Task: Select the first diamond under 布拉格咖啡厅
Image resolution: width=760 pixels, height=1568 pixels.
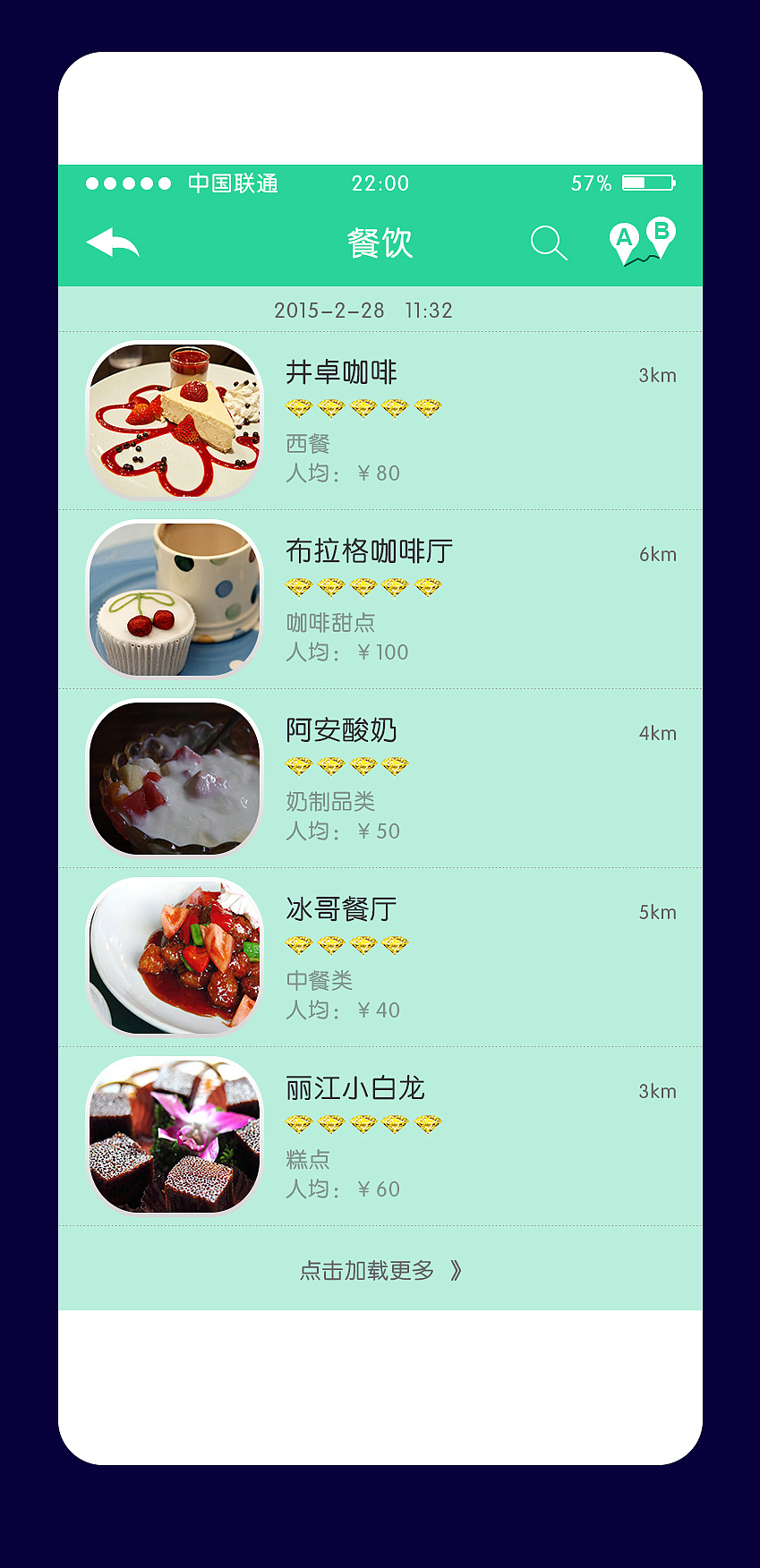Action: 299,587
